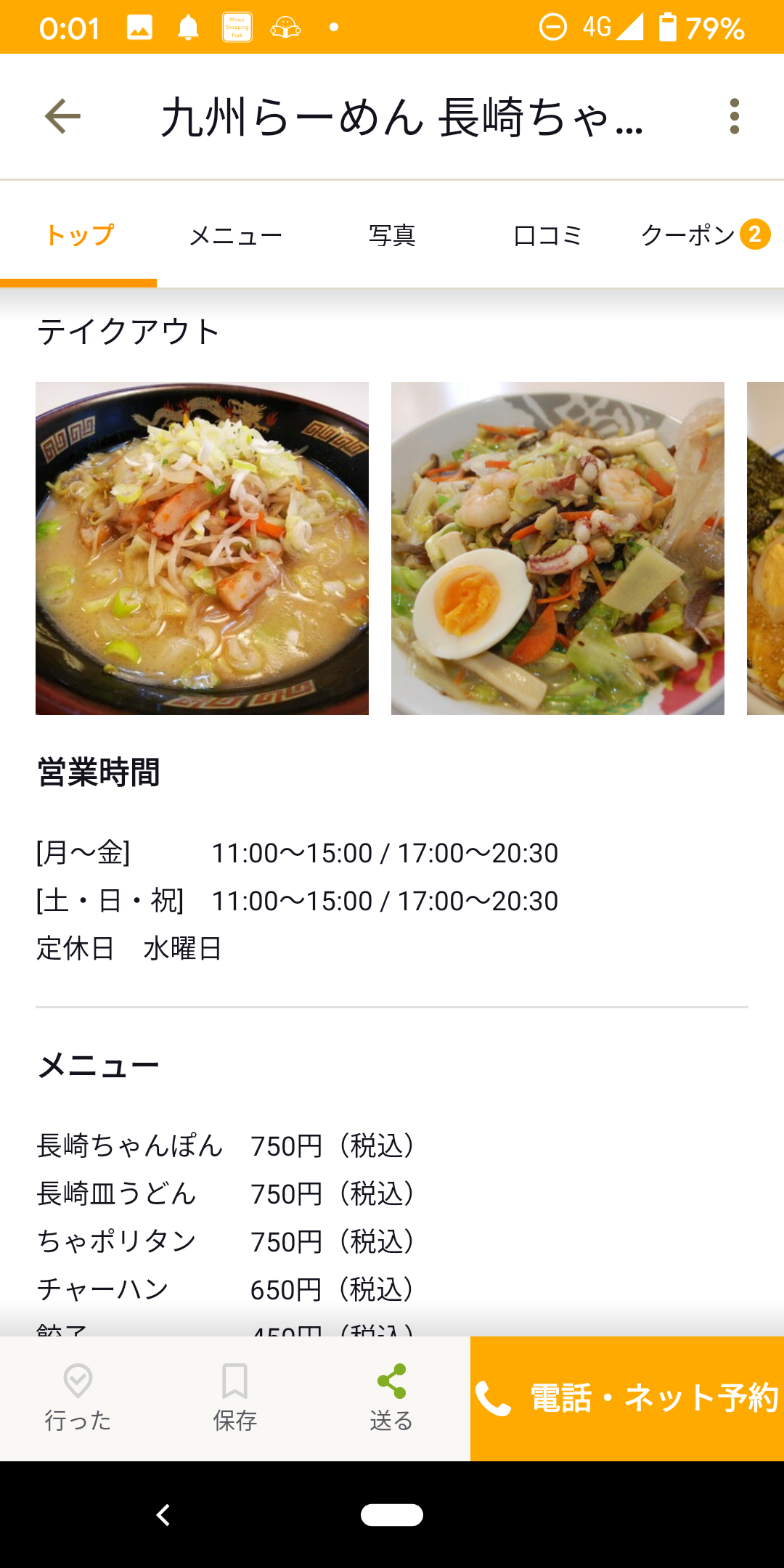
Task: Save this restaurant using the bookmark icon
Action: [234, 1397]
